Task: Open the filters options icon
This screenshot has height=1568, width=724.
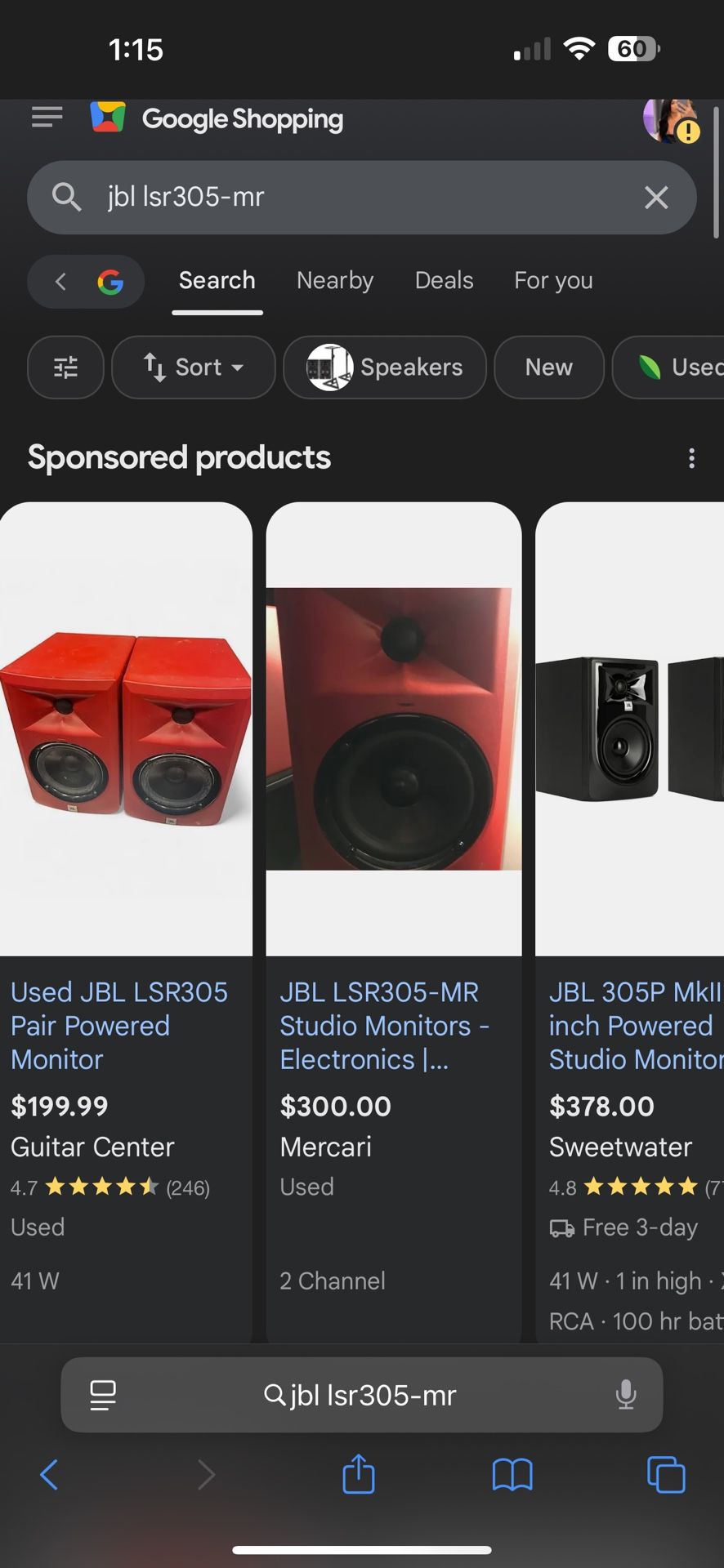Action: [x=65, y=367]
